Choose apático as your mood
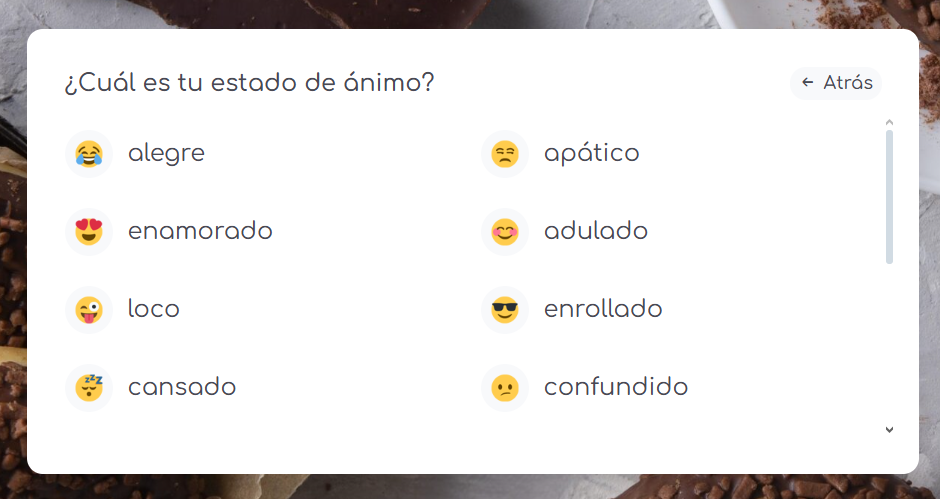This screenshot has height=499, width=940. coord(591,154)
